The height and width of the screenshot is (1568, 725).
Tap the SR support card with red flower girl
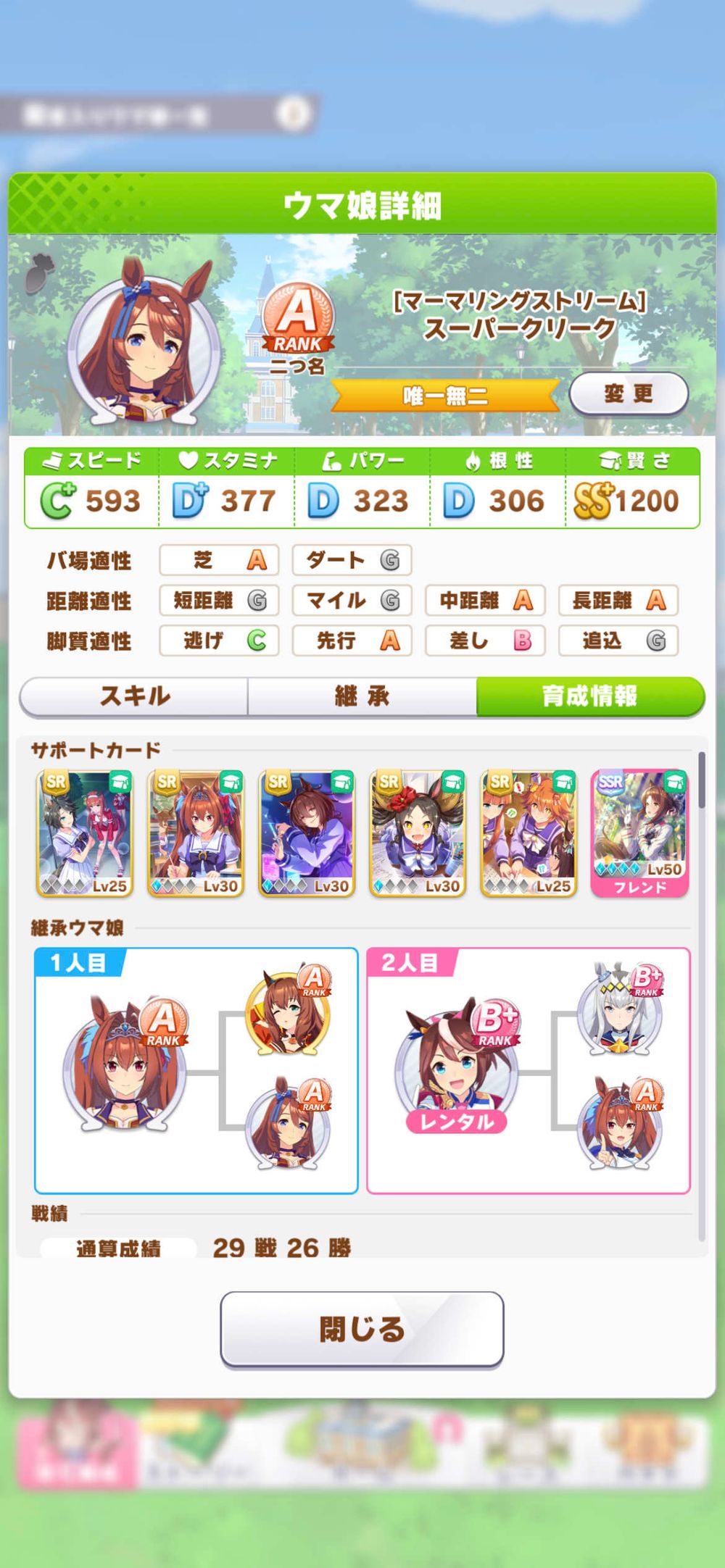[418, 833]
